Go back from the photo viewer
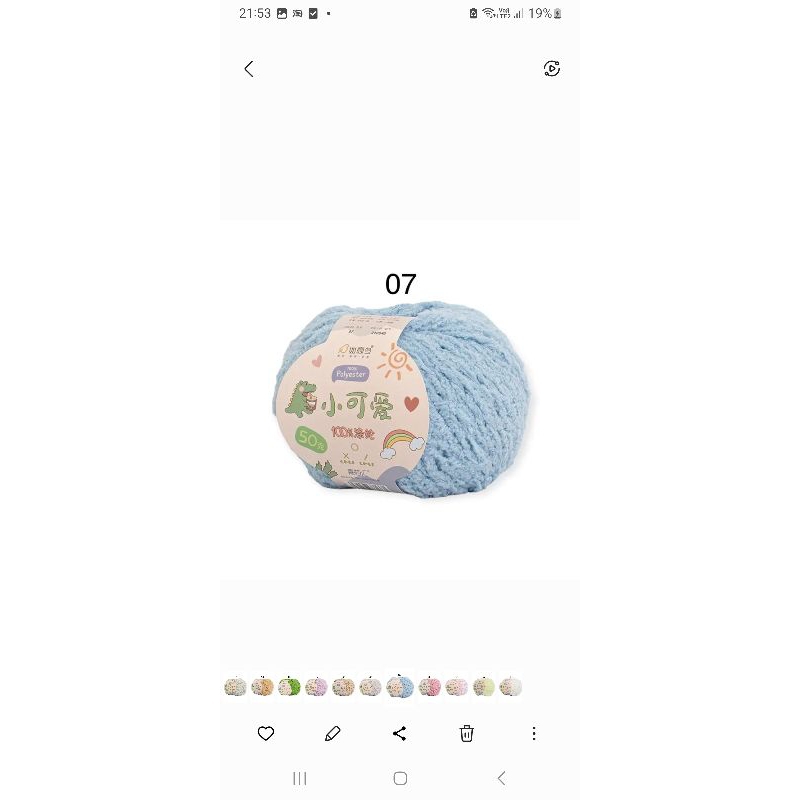800x800 pixels. [249, 69]
